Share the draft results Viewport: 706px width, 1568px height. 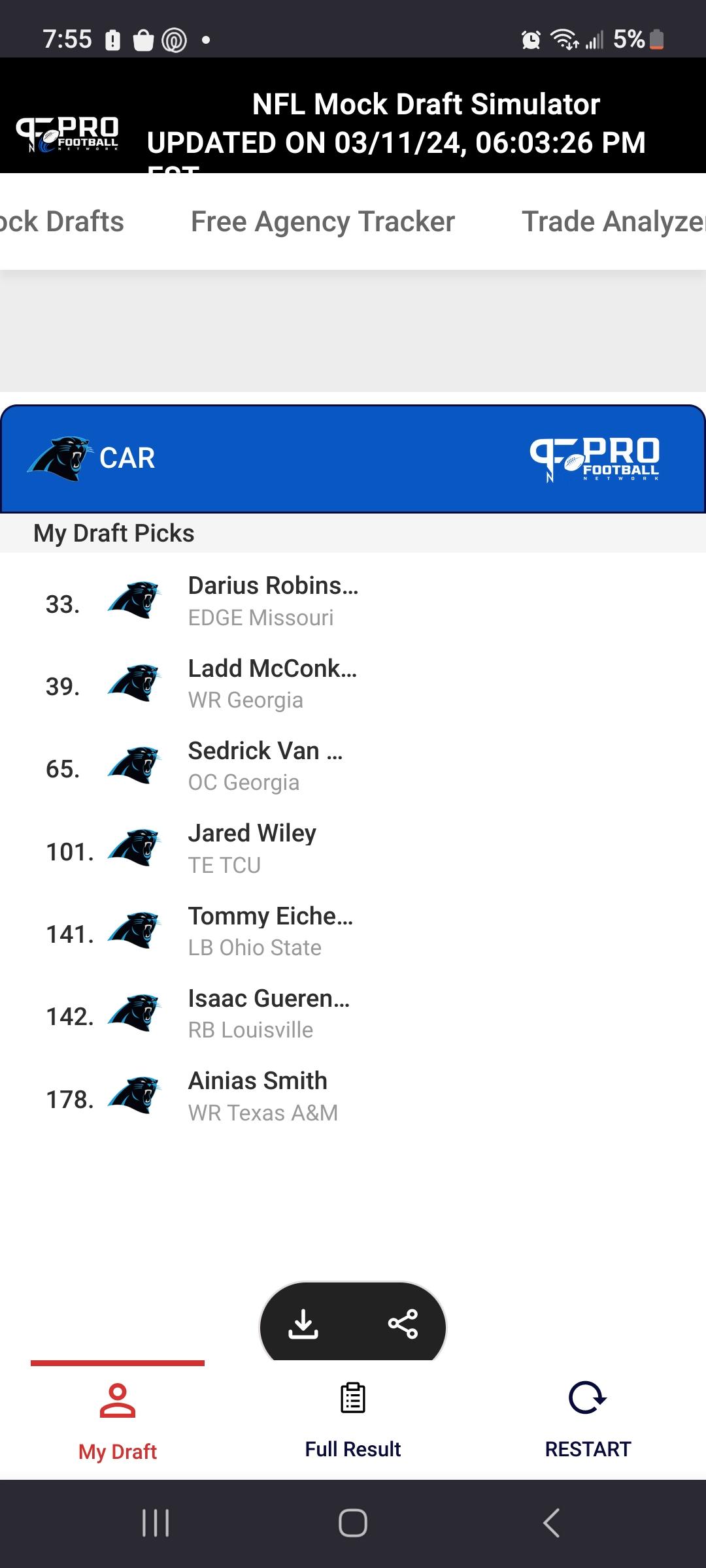tap(403, 1324)
